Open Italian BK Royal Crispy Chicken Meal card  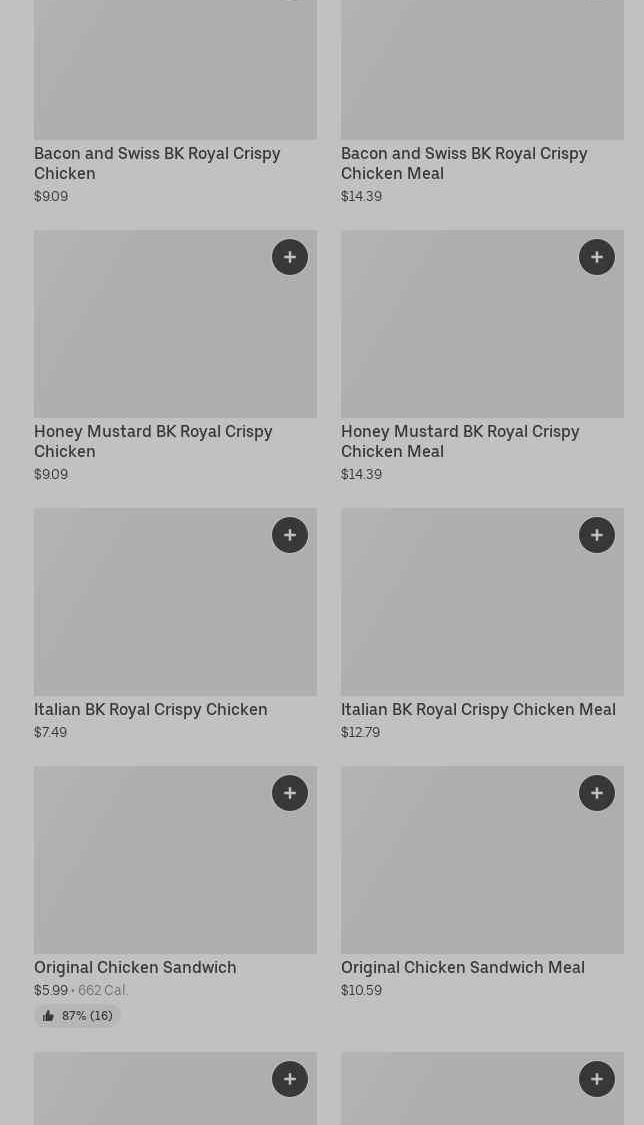point(482,624)
